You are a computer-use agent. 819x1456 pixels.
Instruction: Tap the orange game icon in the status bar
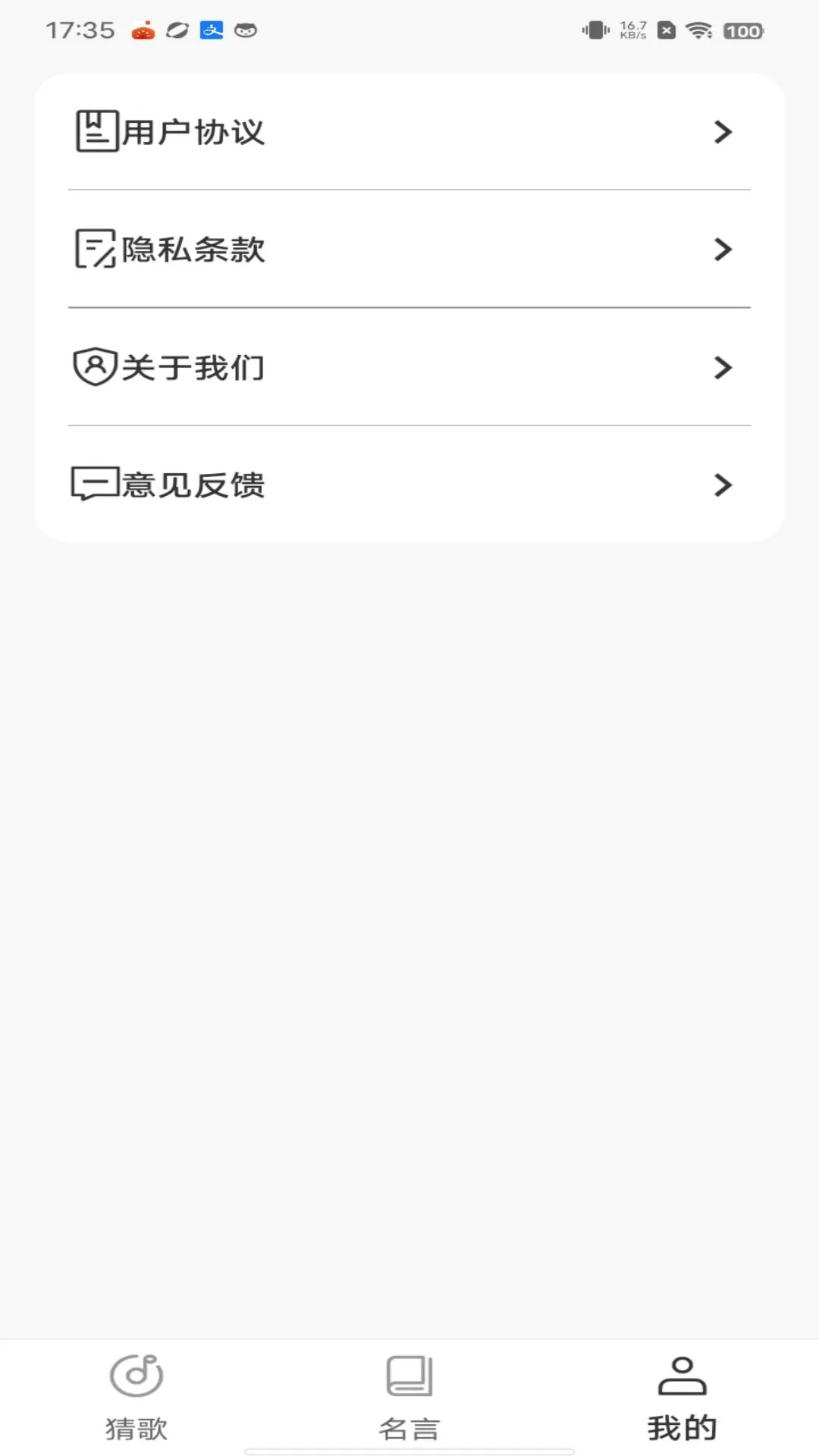pyautogui.click(x=143, y=31)
